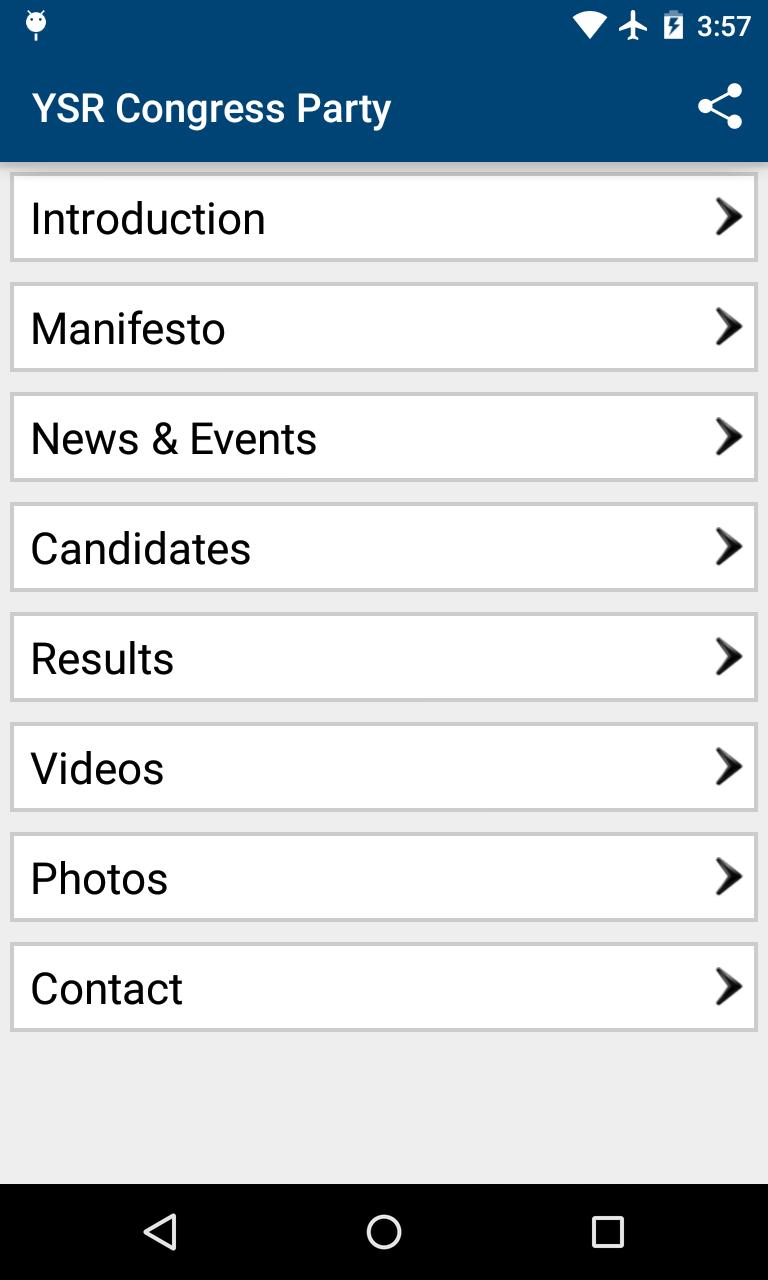This screenshot has width=768, height=1280.
Task: Open the Photos gallery row
Action: pos(384,878)
